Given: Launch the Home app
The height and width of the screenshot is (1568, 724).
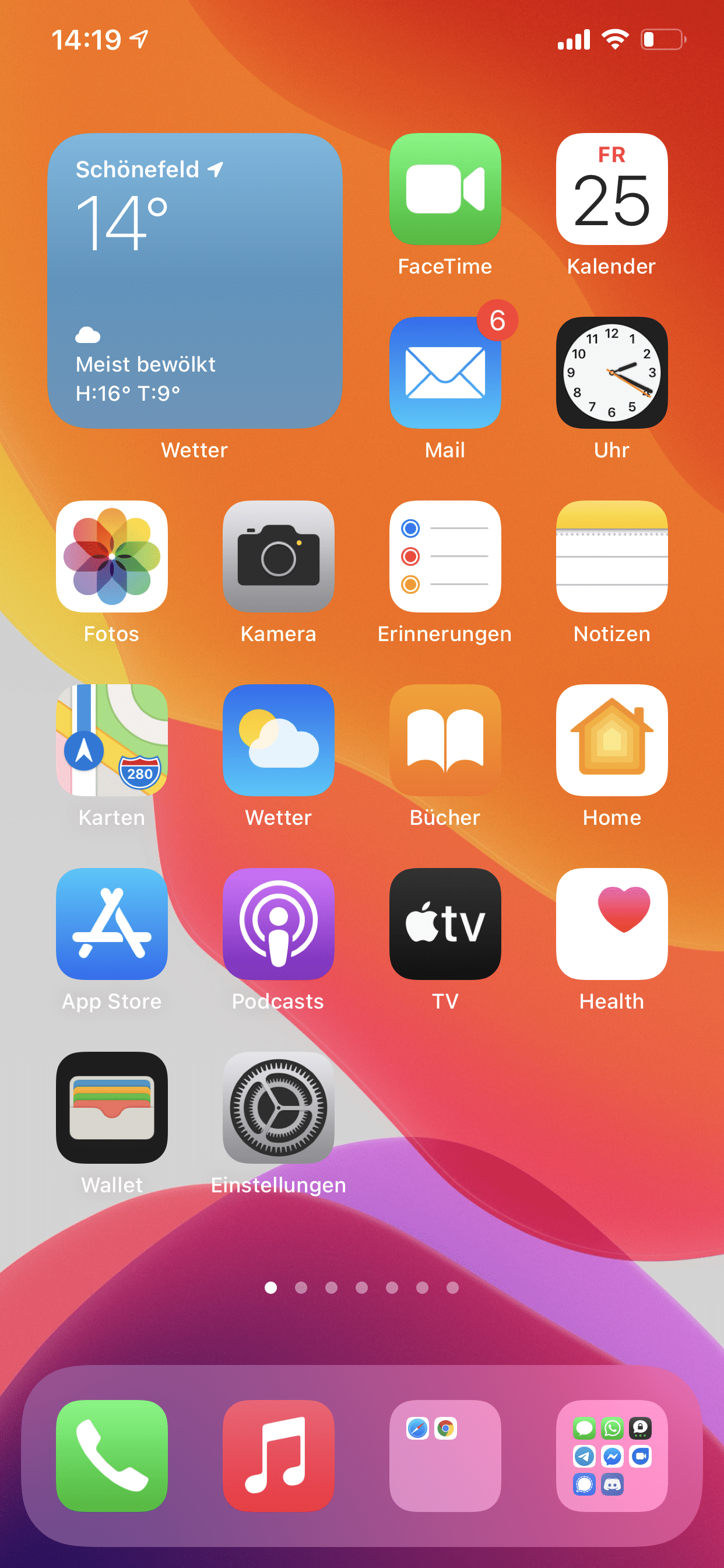Looking at the screenshot, I should pos(612,740).
